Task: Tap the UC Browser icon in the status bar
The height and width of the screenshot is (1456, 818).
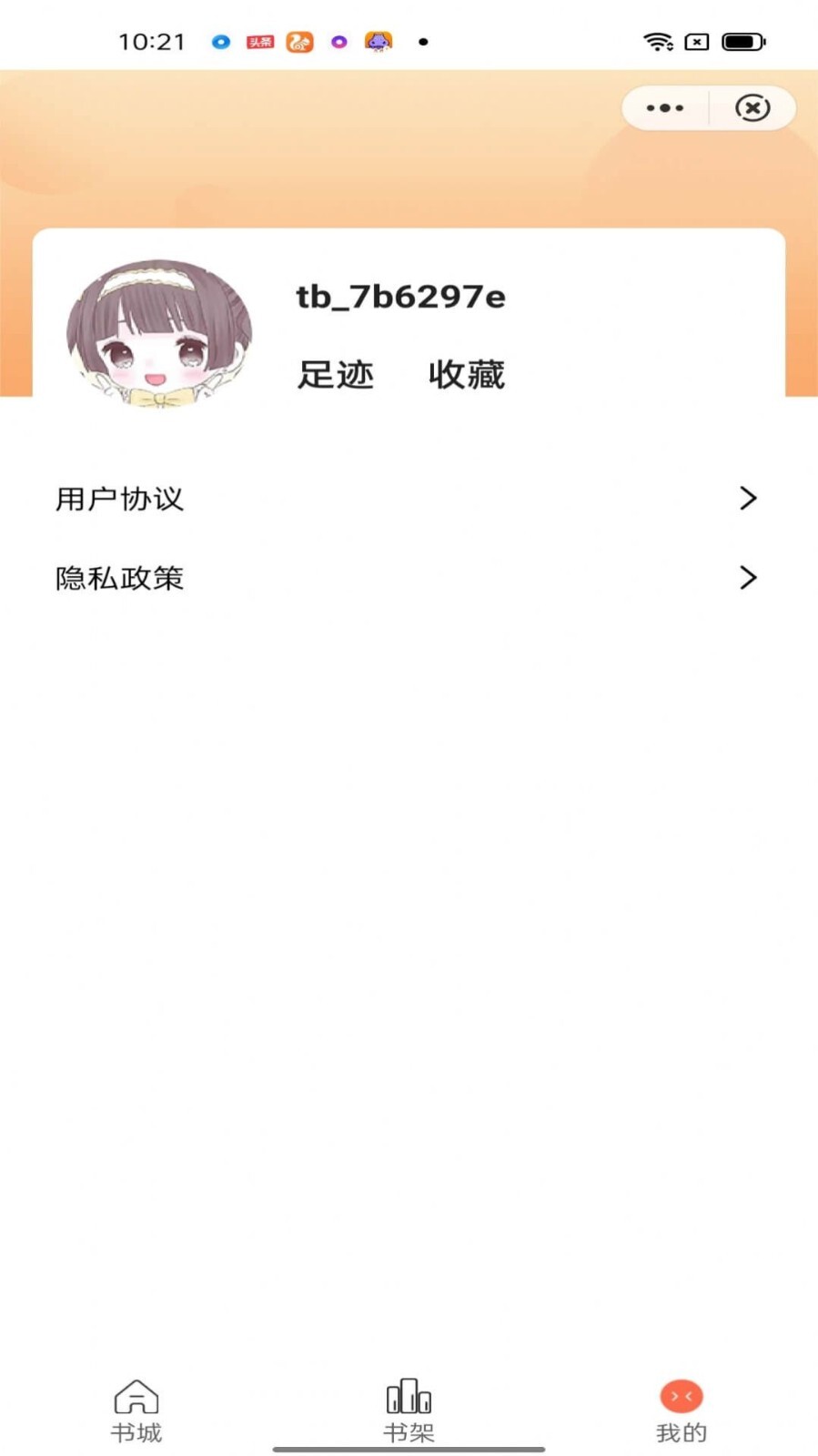Action: pyautogui.click(x=300, y=41)
